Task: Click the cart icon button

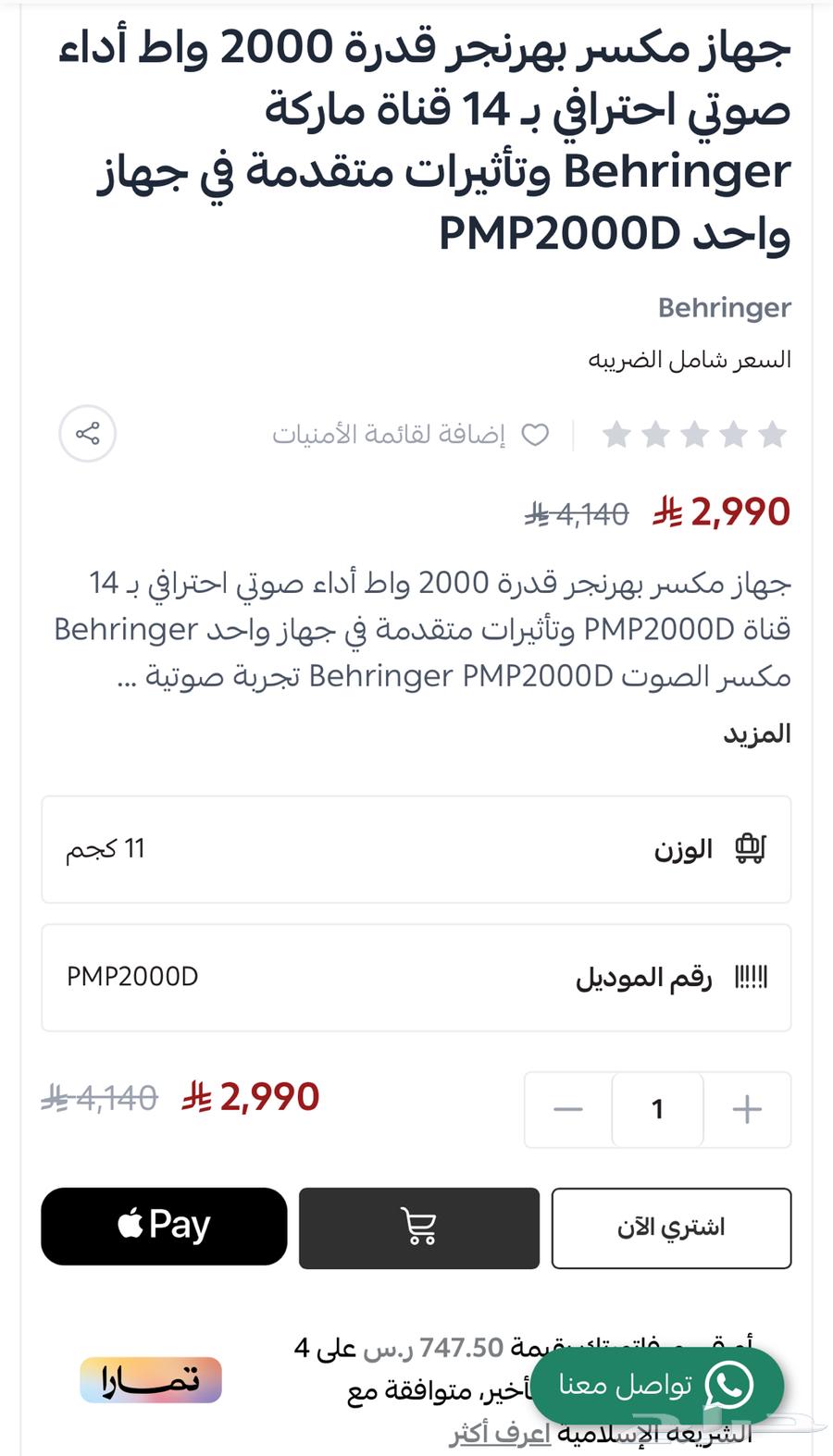Action: pyautogui.click(x=418, y=1227)
